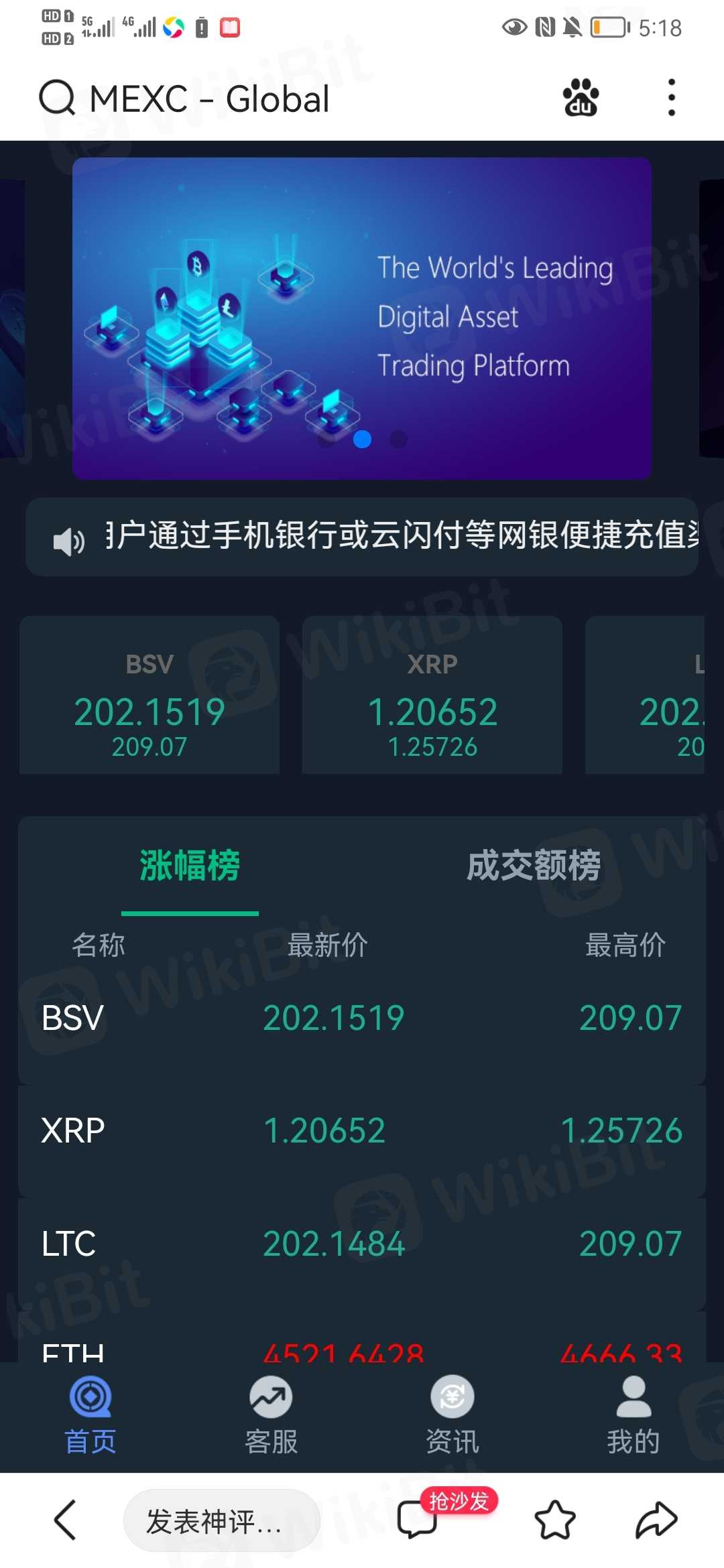The width and height of the screenshot is (724, 1568).
Task: Open the Baidu paw icon
Action: coord(581,99)
